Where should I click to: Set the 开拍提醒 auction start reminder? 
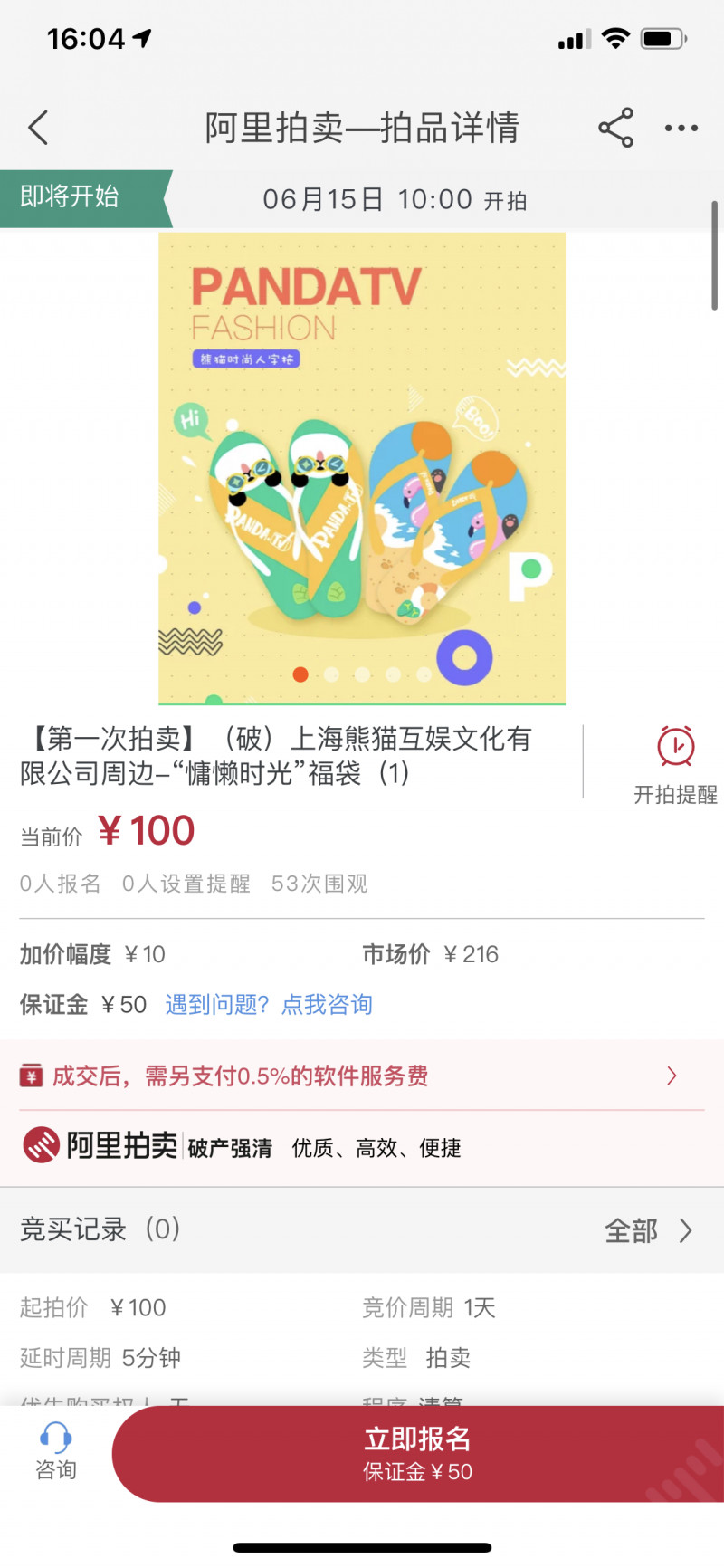click(675, 765)
